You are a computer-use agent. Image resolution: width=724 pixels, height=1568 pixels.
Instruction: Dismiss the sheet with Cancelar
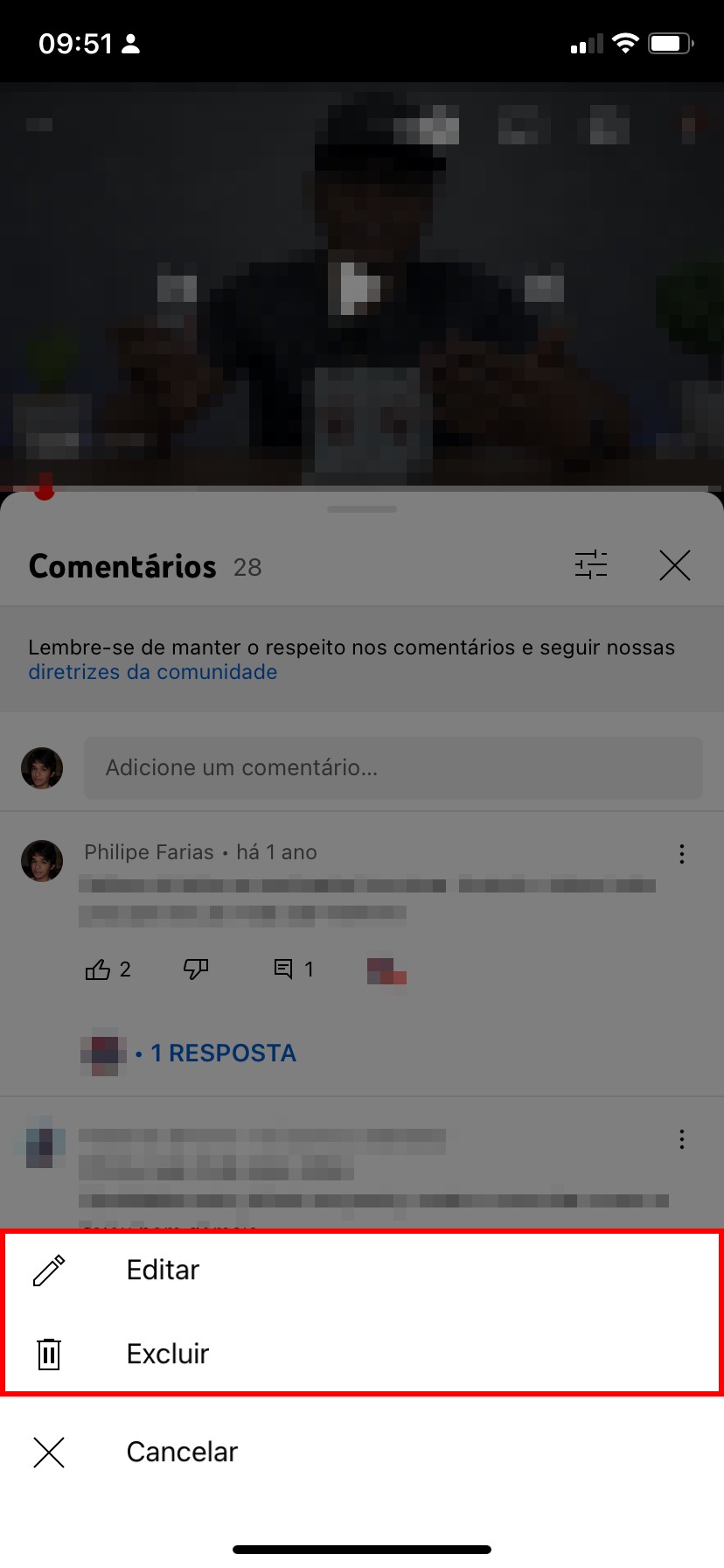pyautogui.click(x=182, y=1452)
